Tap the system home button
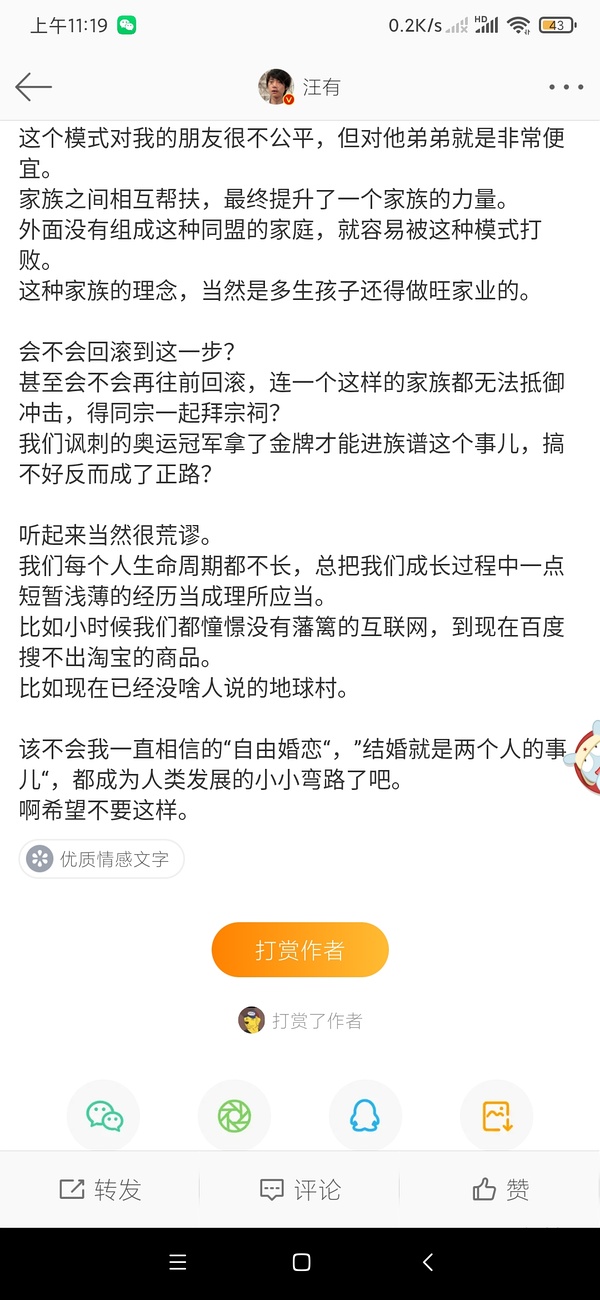 301,1263
